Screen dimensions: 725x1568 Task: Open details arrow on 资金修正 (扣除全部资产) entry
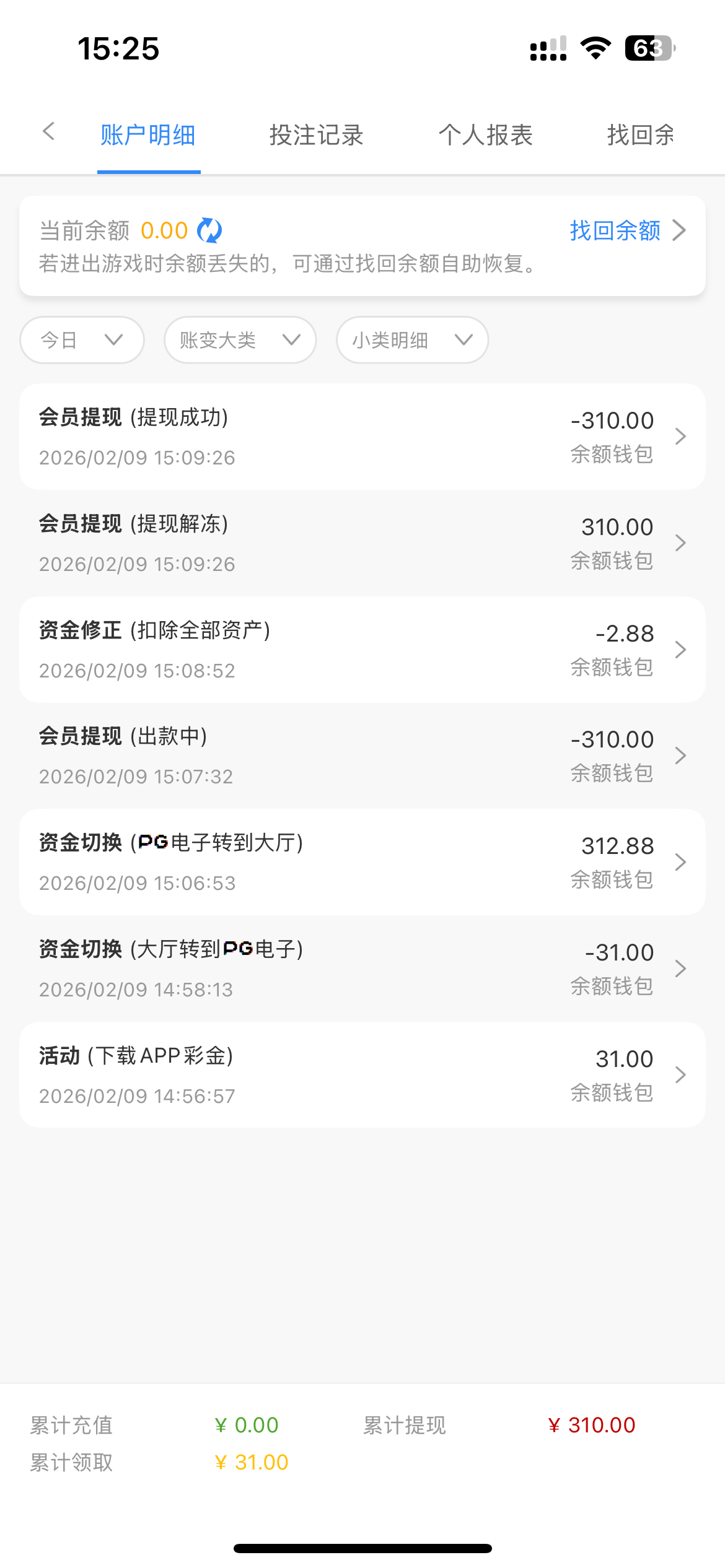coord(680,649)
